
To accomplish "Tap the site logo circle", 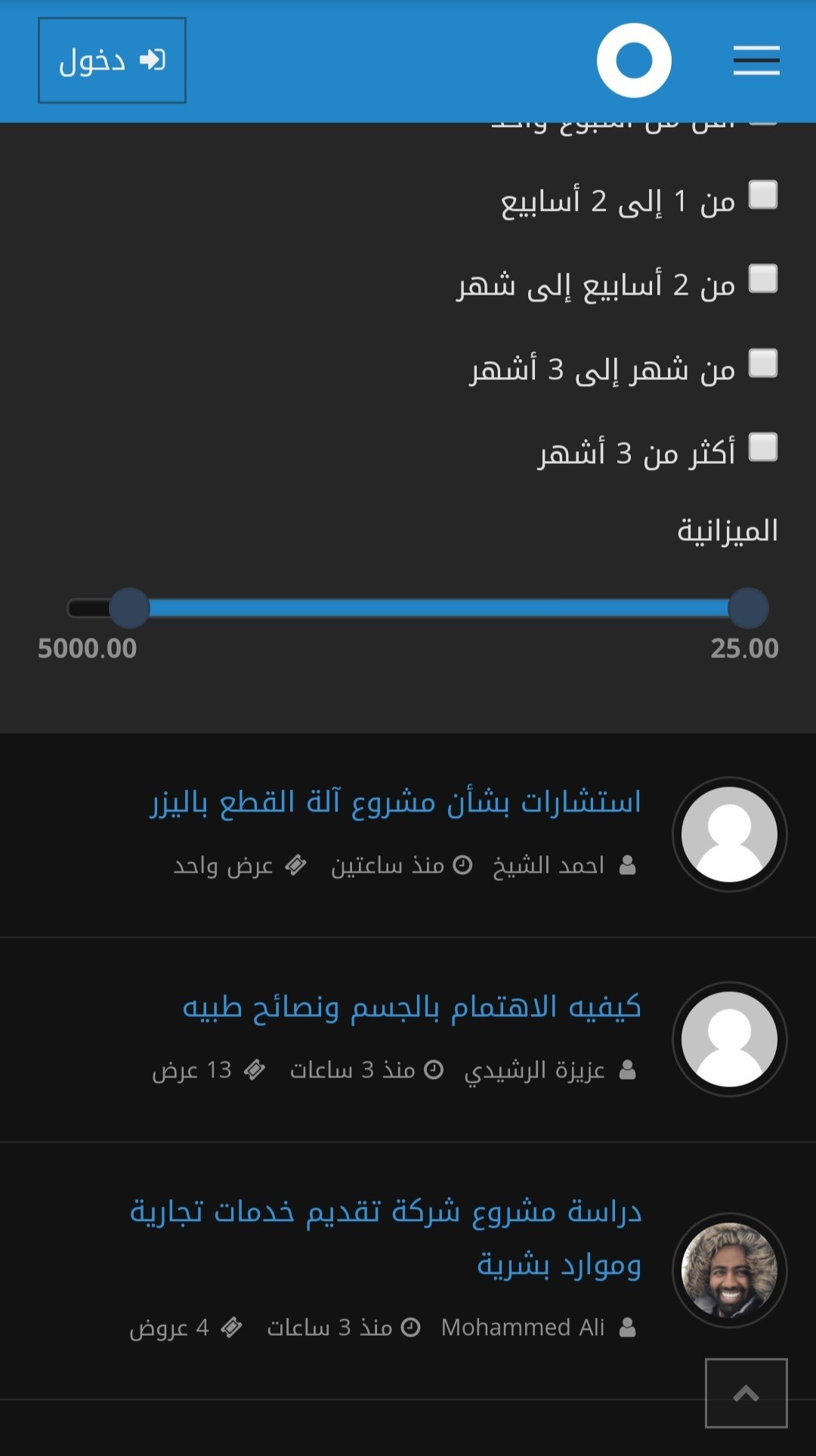I will pos(634,60).
